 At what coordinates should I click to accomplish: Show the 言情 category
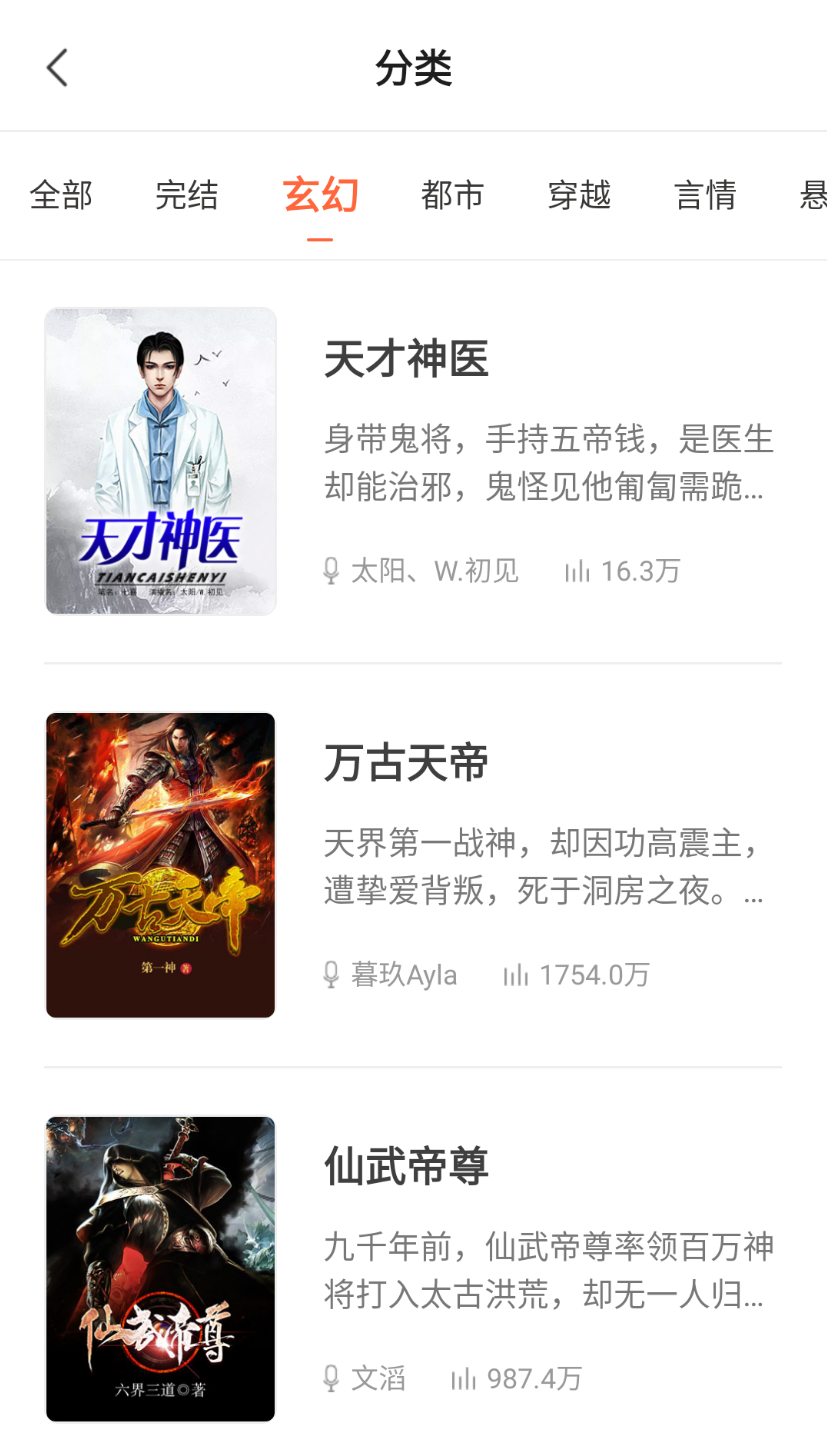click(x=705, y=195)
